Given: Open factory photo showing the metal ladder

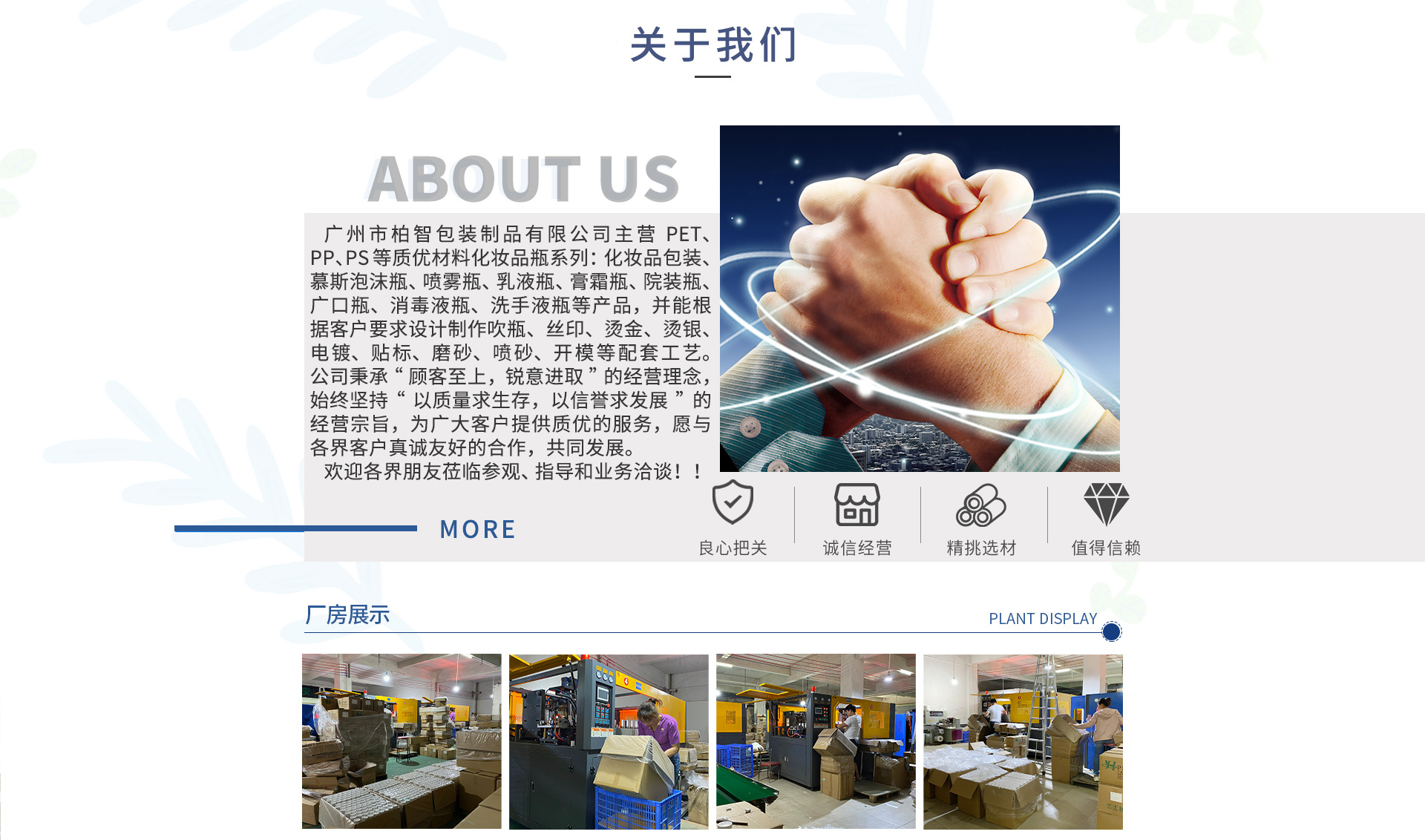Looking at the screenshot, I should [x=1023, y=741].
